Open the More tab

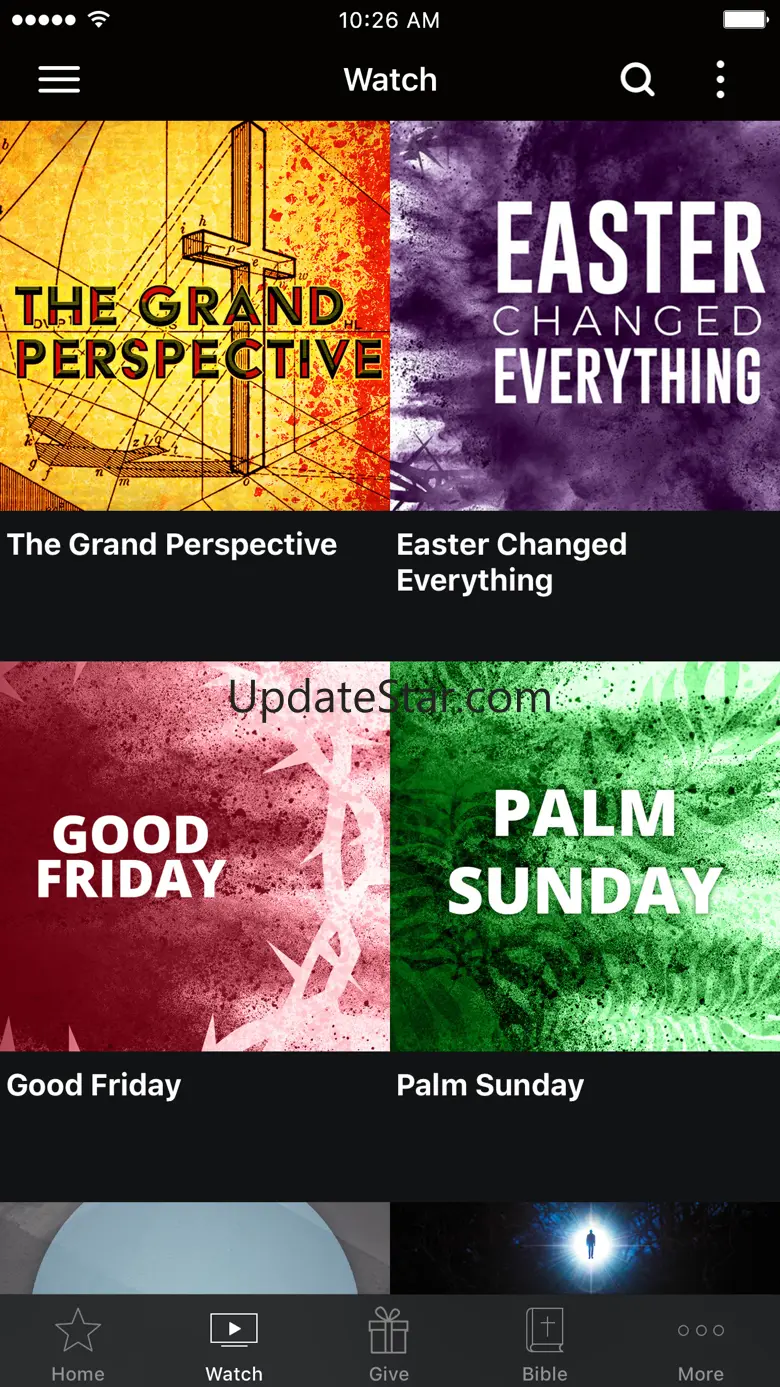pos(701,1345)
